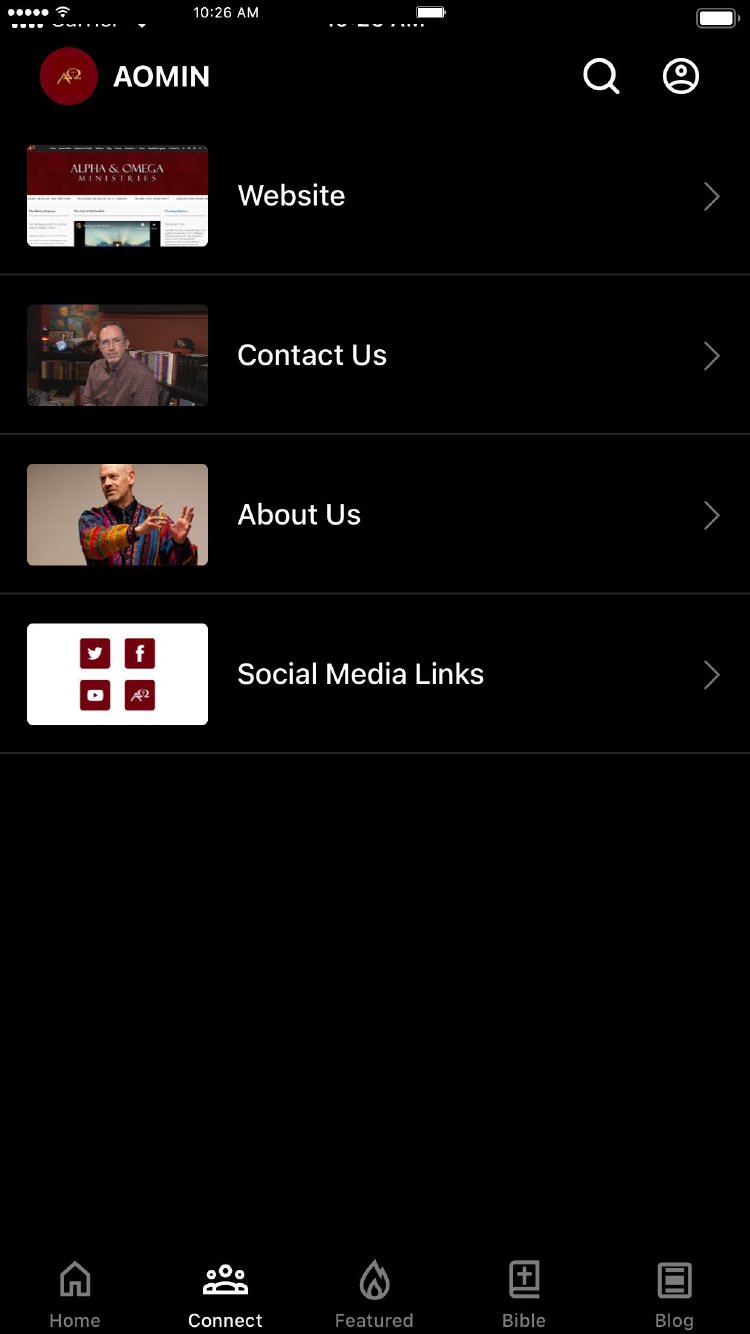Screen dimensions: 750x1334
Task: Open the Blog tab
Action: pyautogui.click(x=674, y=1294)
